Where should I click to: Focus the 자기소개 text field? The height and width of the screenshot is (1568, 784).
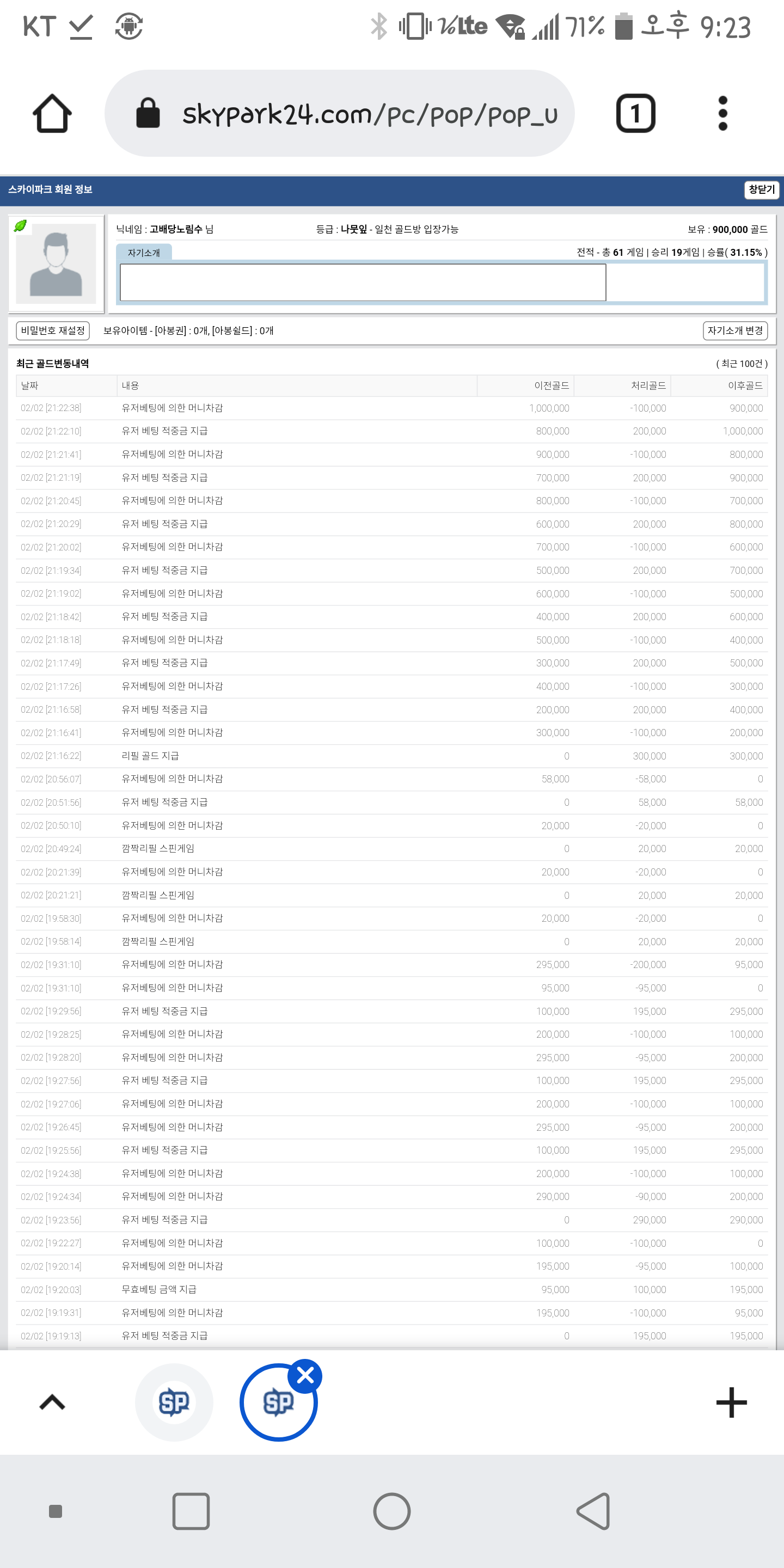[363, 283]
